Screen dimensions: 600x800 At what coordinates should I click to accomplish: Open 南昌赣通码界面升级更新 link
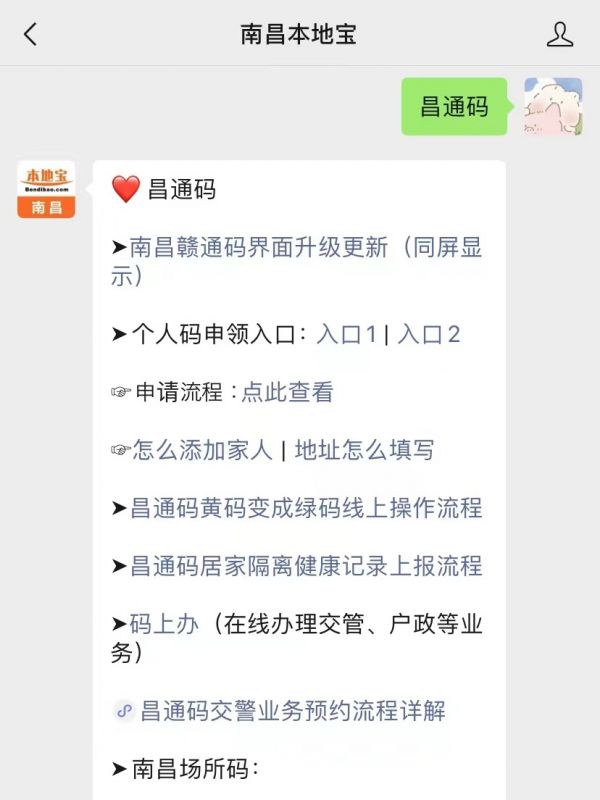coord(300,248)
